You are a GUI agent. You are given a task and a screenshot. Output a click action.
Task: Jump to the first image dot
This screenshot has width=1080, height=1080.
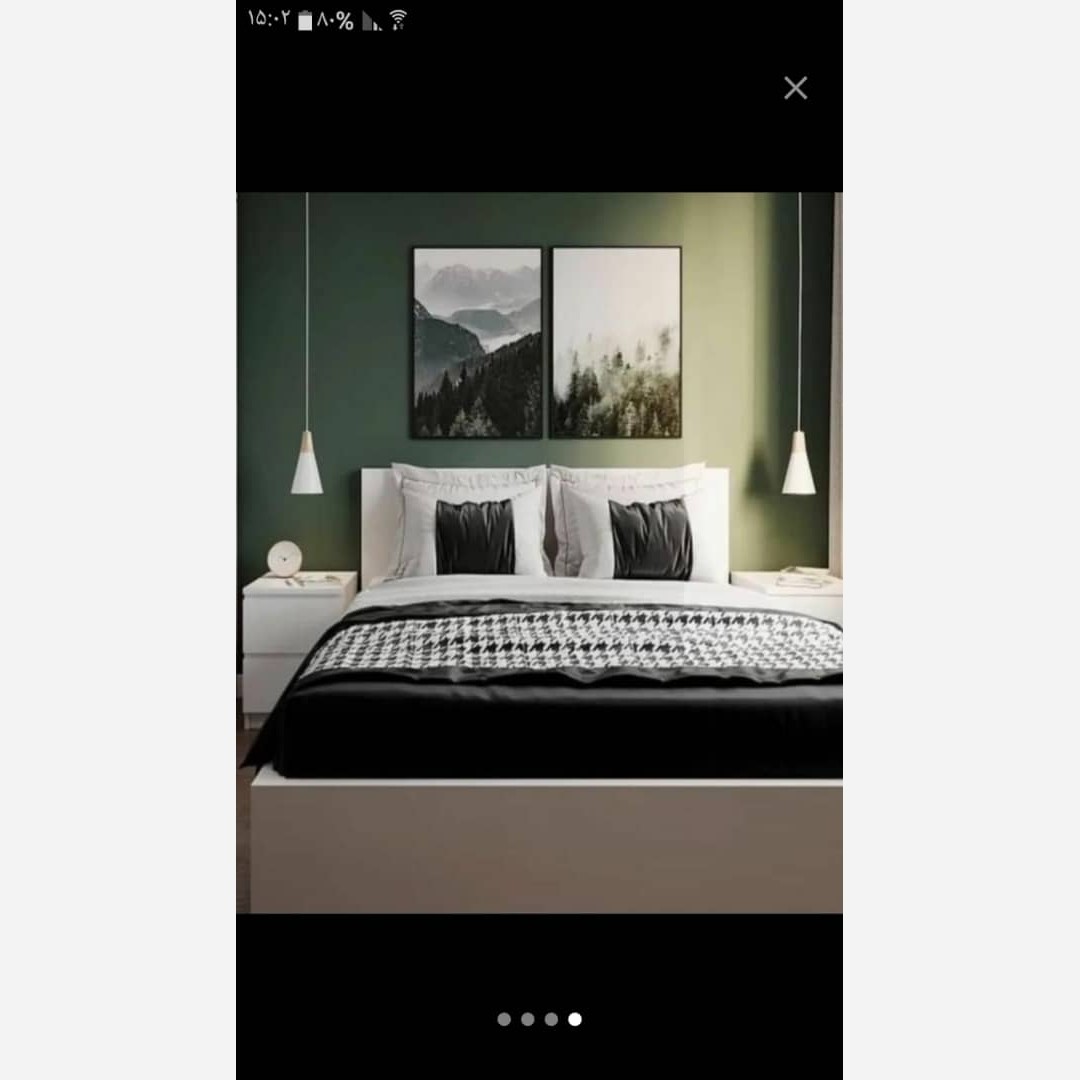pyautogui.click(x=504, y=1019)
